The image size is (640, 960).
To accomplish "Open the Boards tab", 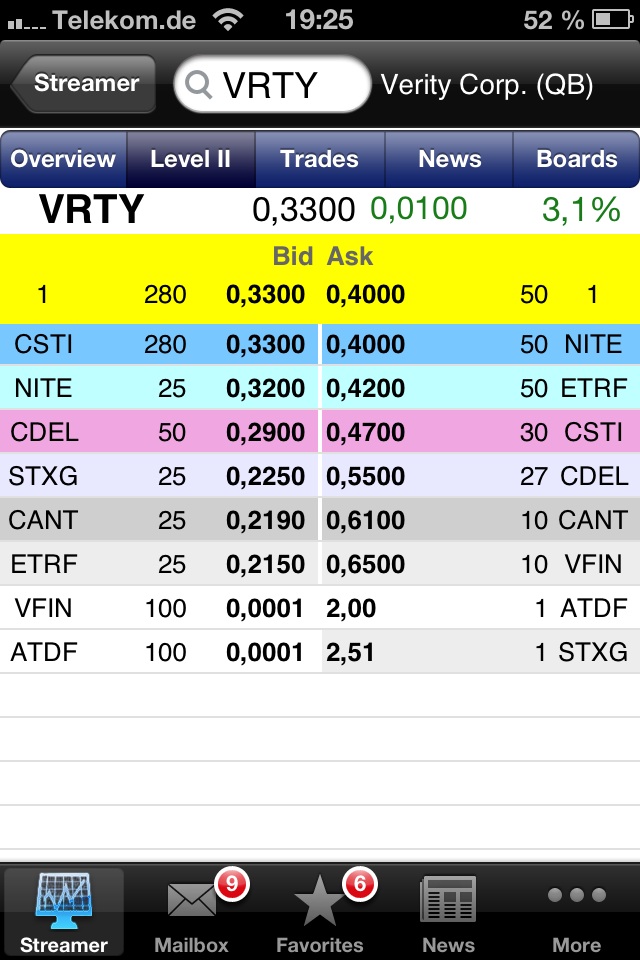I will (x=576, y=159).
